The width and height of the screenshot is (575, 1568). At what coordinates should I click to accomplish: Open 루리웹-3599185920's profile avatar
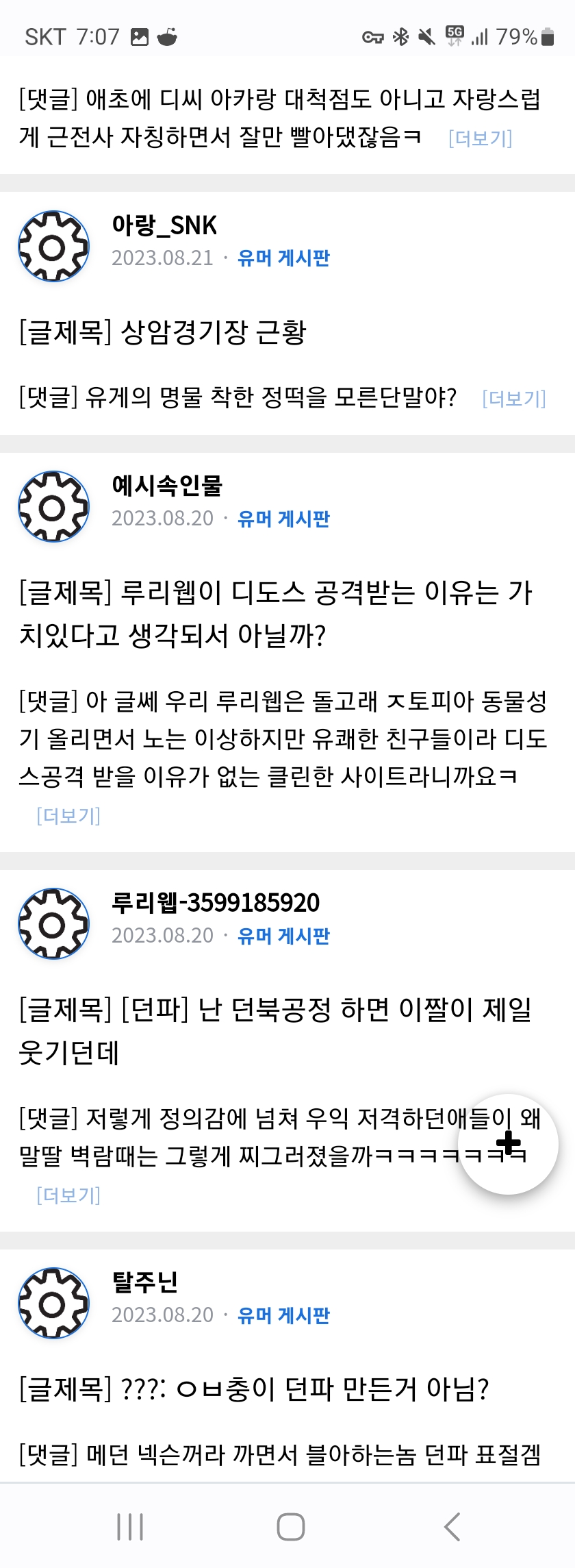53,924
